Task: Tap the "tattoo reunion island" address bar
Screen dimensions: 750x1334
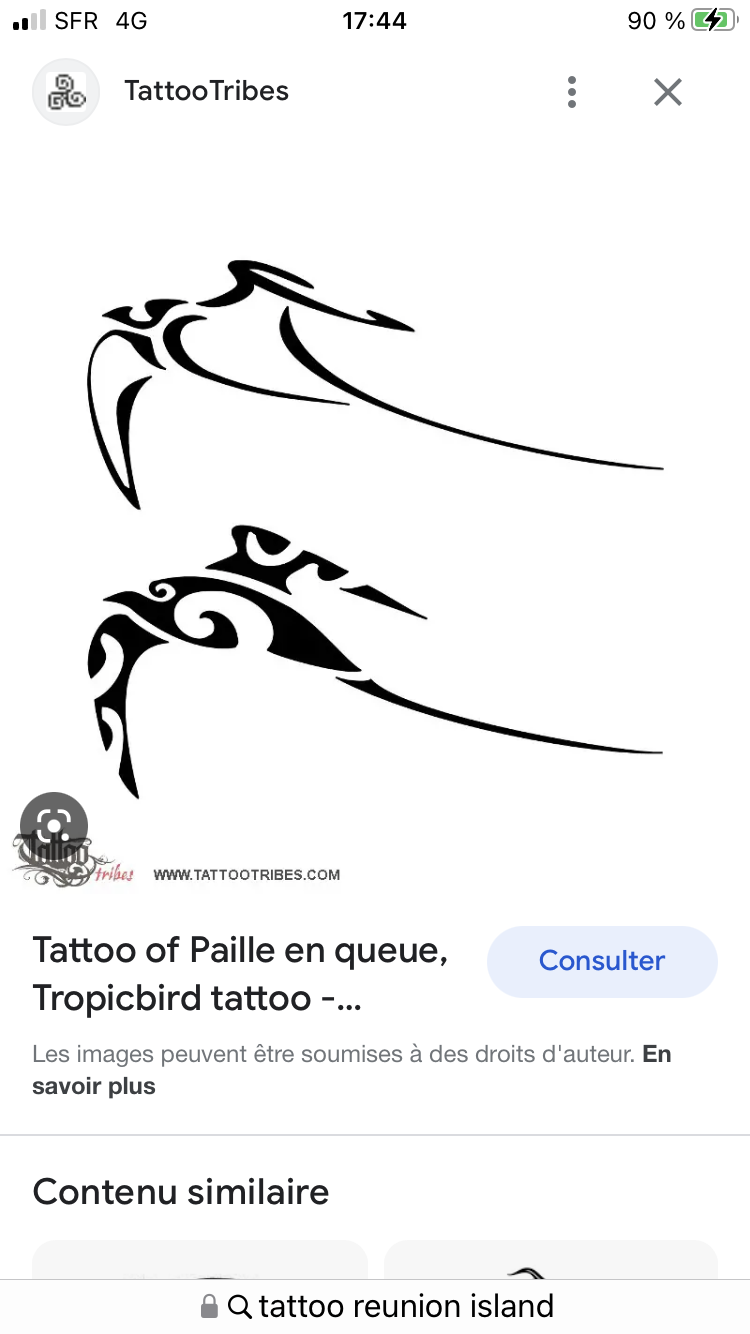Action: (390, 1306)
